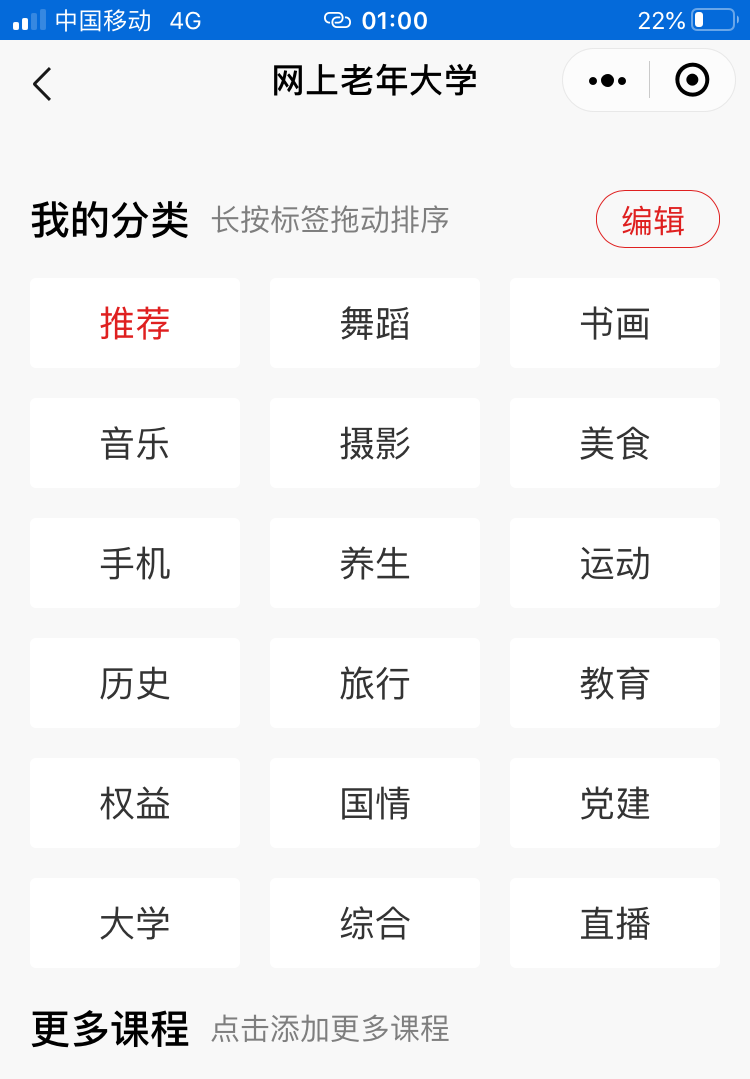This screenshot has width=750, height=1079.
Task: Open the 权益 category
Action: tap(135, 803)
